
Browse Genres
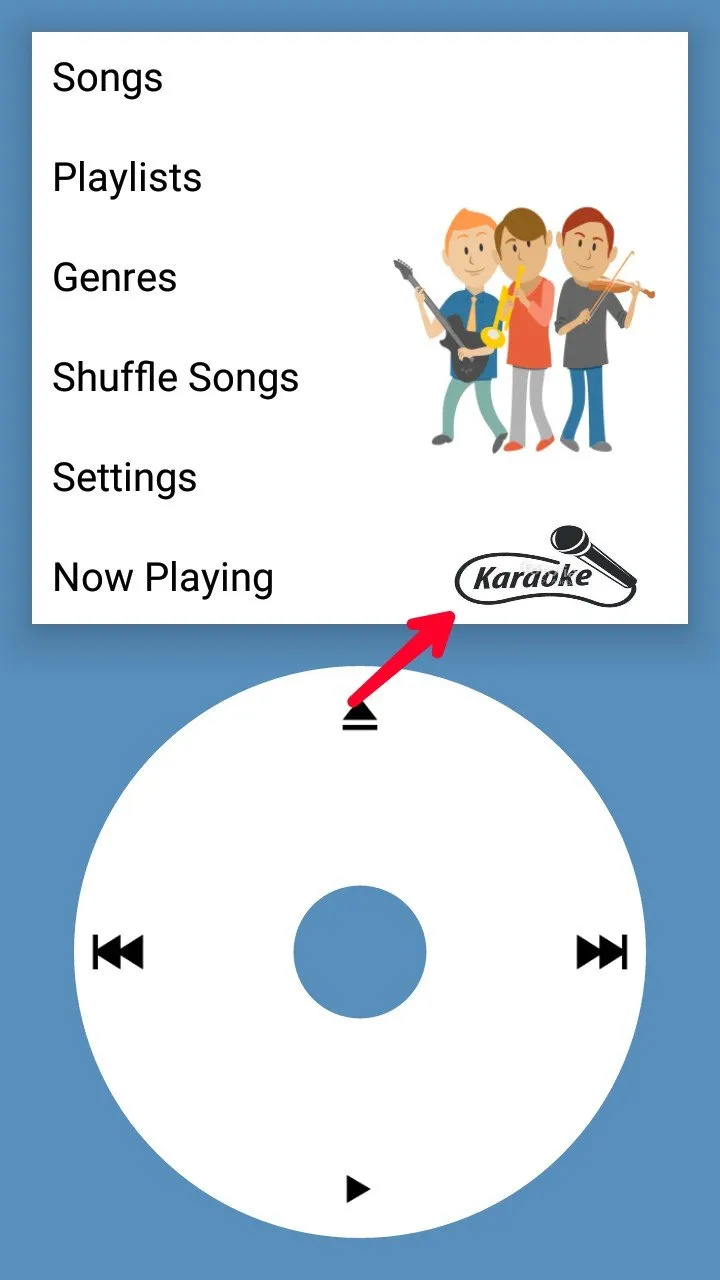(114, 278)
